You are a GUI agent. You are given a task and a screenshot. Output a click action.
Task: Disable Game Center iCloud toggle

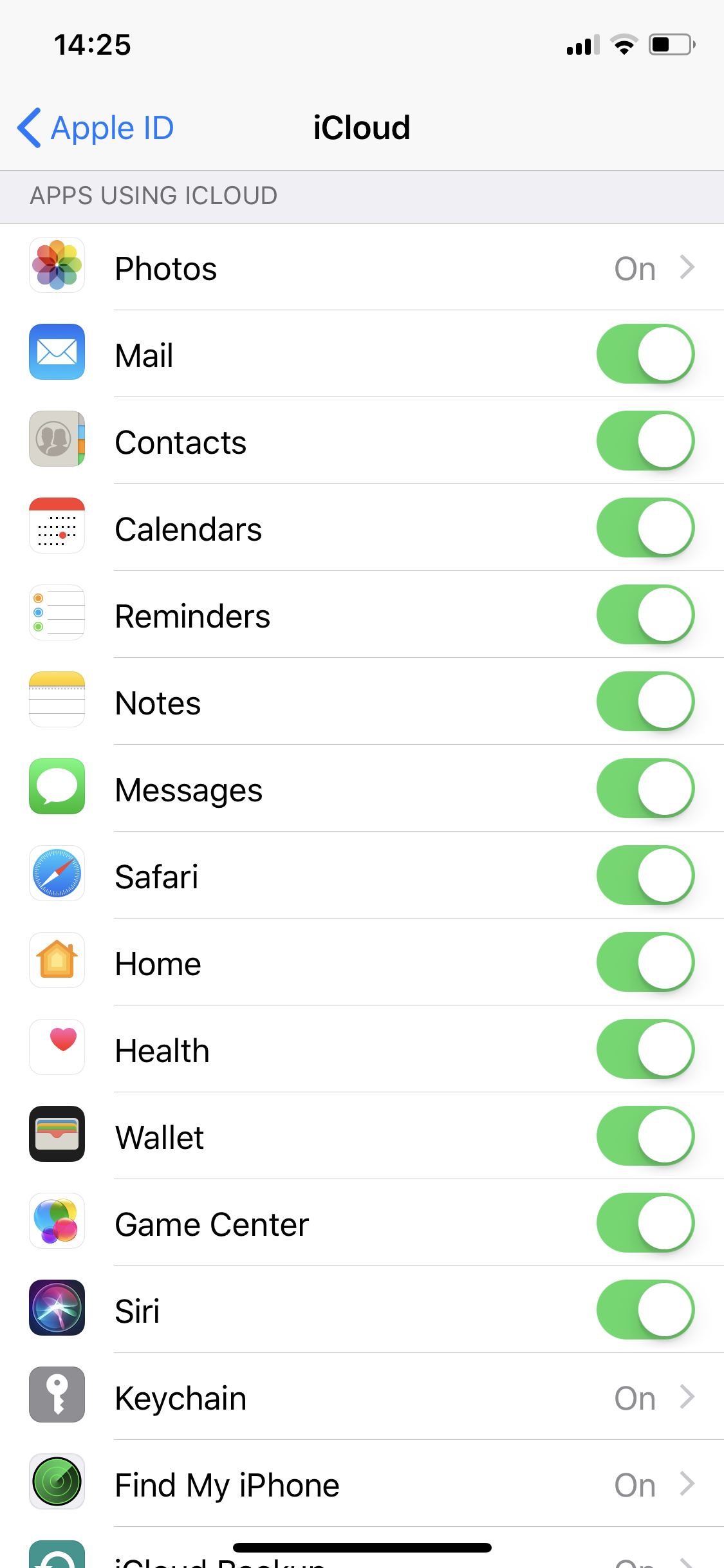[x=645, y=1223]
